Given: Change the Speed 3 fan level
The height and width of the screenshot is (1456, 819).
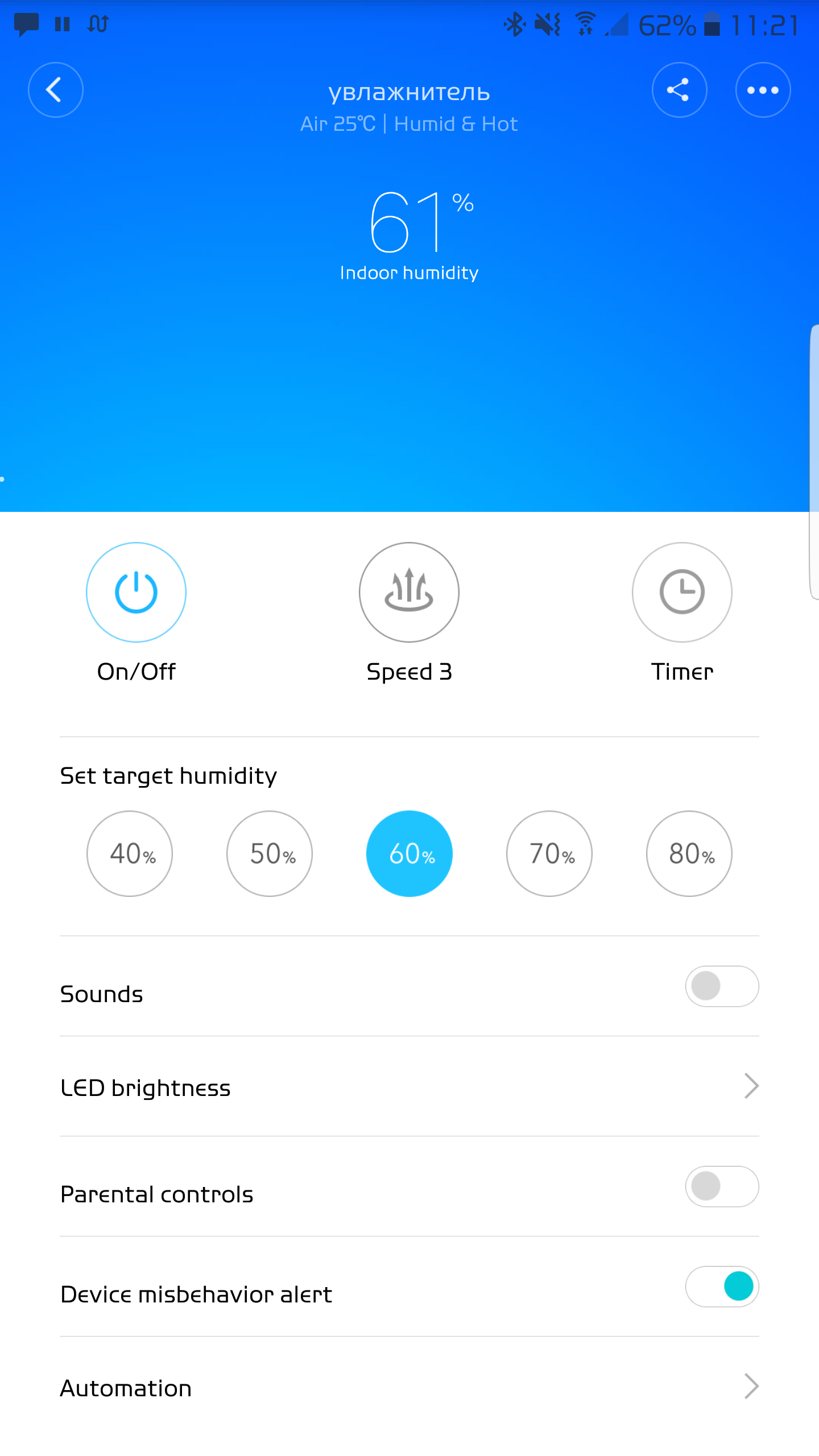Looking at the screenshot, I should pyautogui.click(x=409, y=592).
